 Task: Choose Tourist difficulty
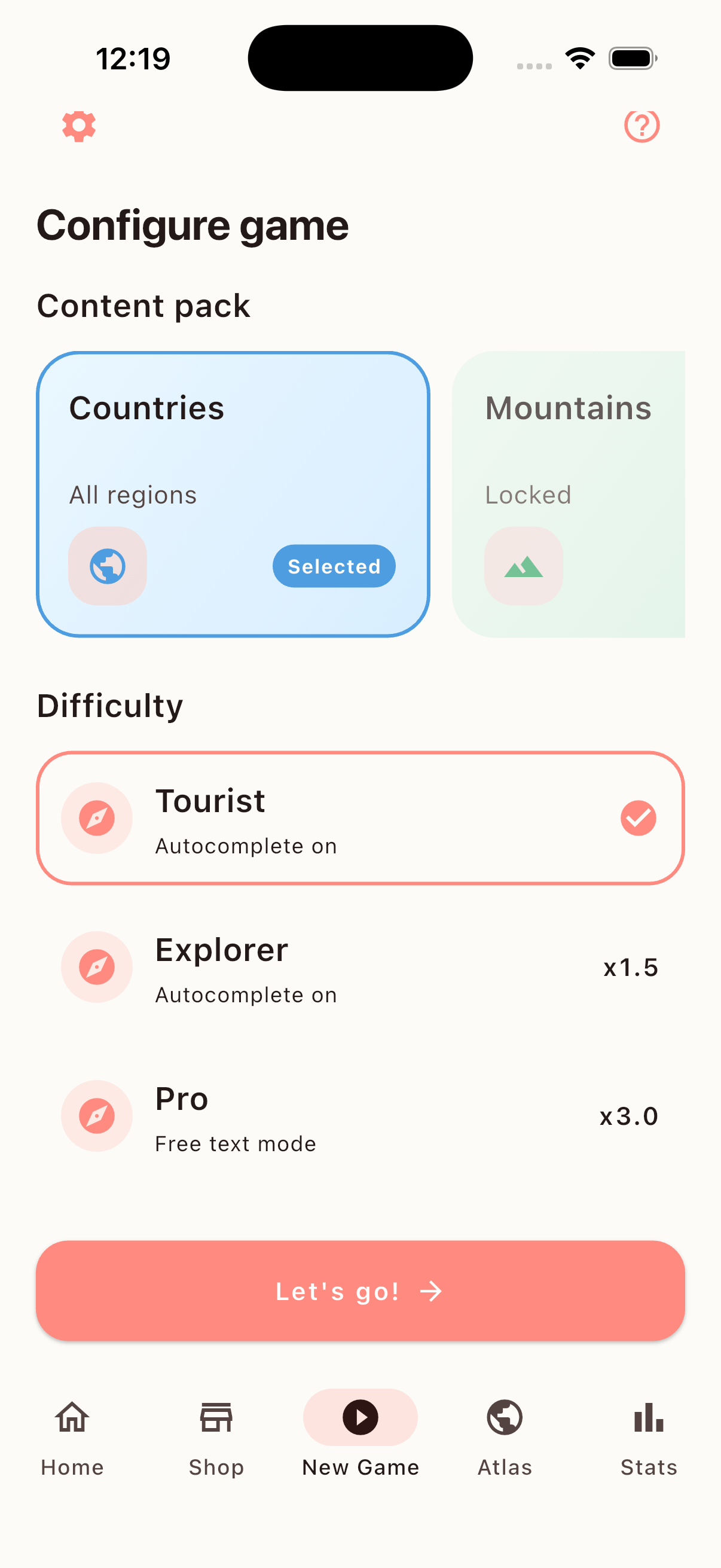point(360,817)
